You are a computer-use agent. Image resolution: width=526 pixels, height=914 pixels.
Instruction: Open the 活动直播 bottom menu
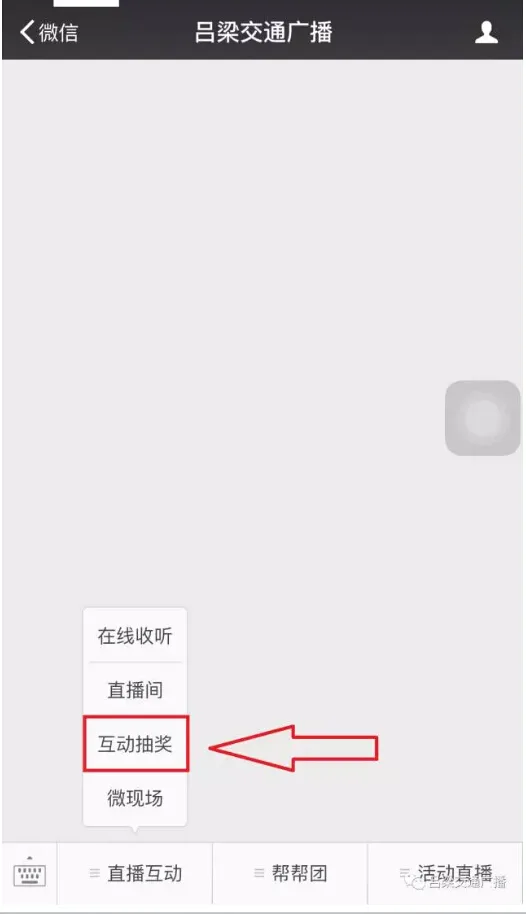point(446,873)
